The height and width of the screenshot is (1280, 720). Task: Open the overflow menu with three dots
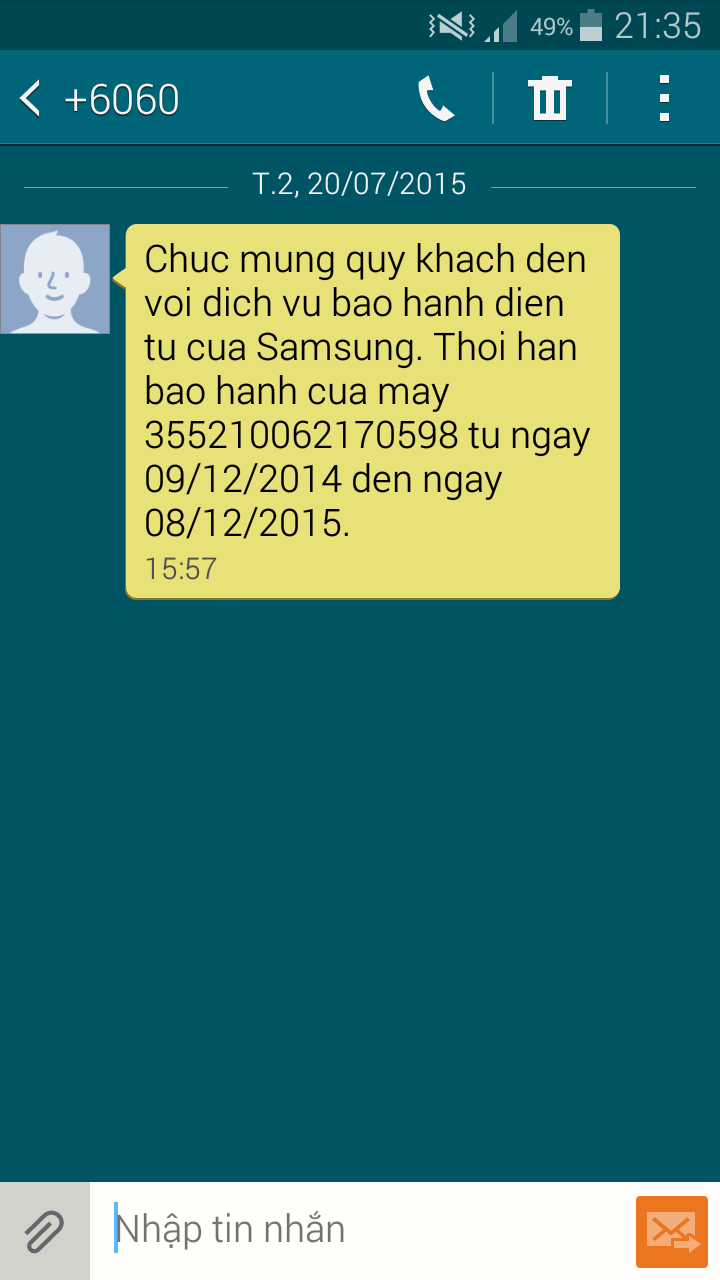coord(664,98)
